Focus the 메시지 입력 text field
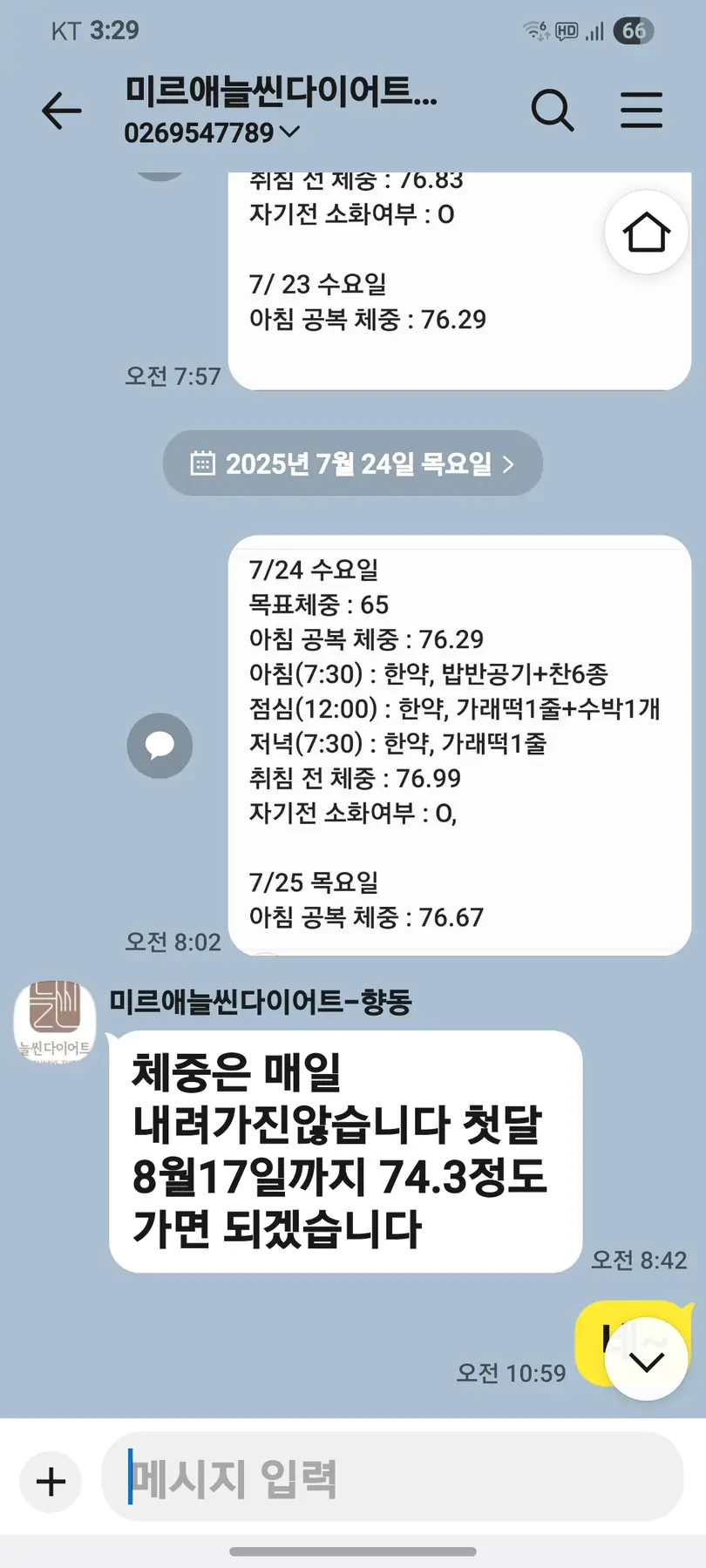Screen dimensions: 706x1568 tap(392, 1479)
